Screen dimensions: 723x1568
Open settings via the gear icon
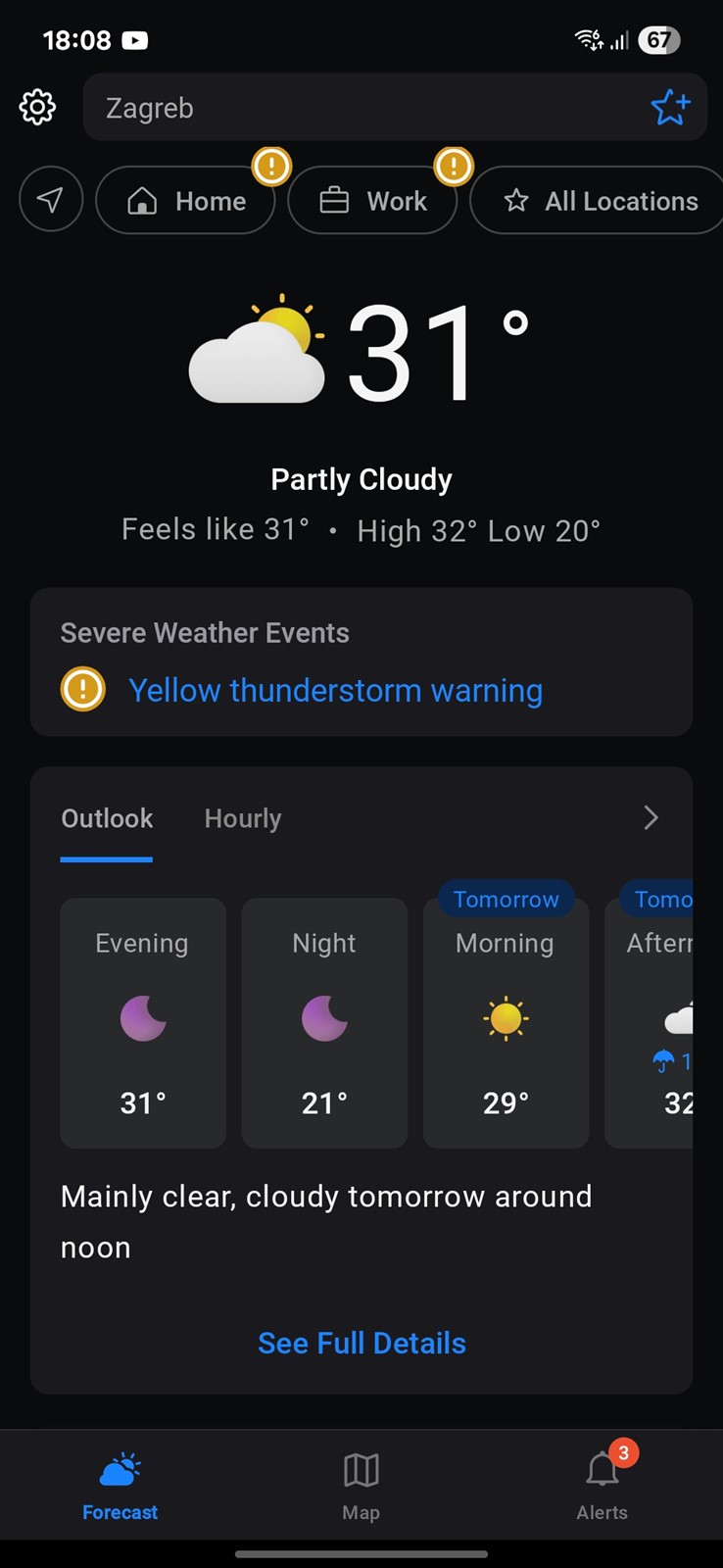(x=37, y=107)
